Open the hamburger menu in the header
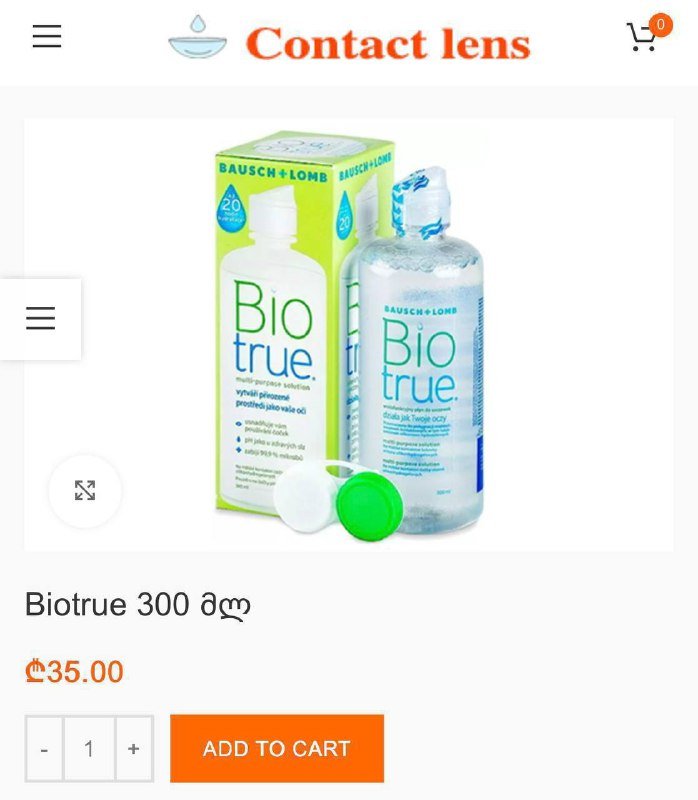 click(x=47, y=37)
